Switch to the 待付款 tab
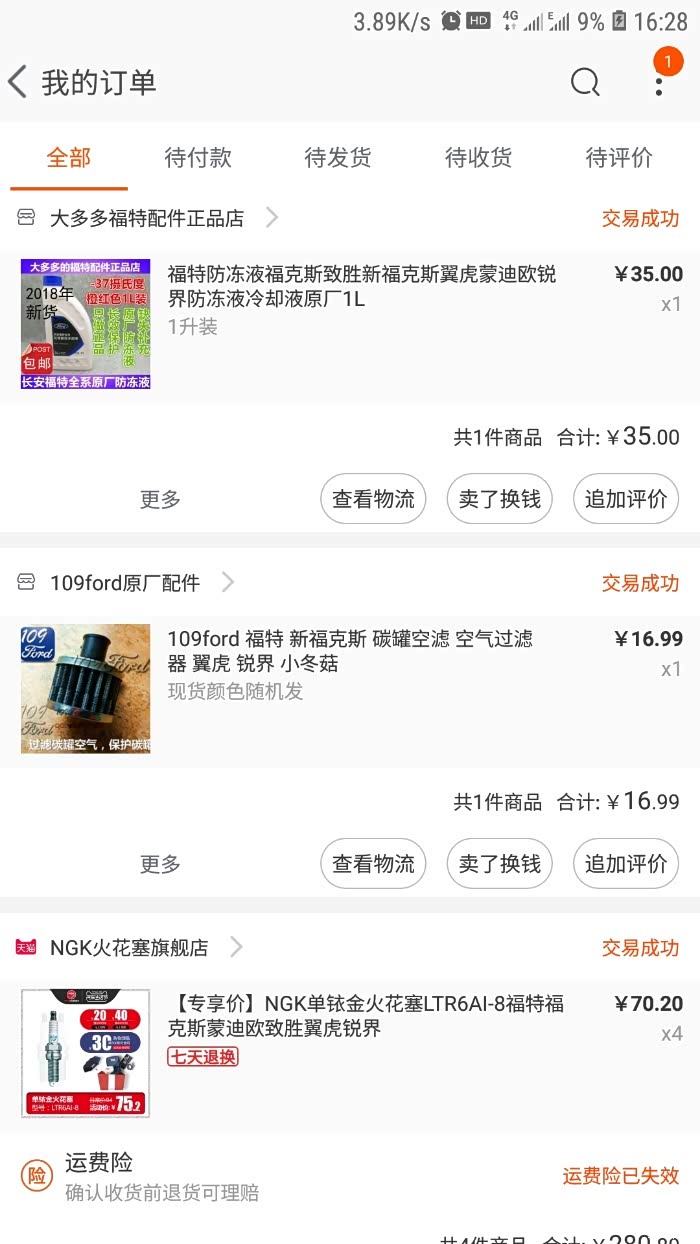Viewport: 700px width, 1244px height. click(x=198, y=157)
